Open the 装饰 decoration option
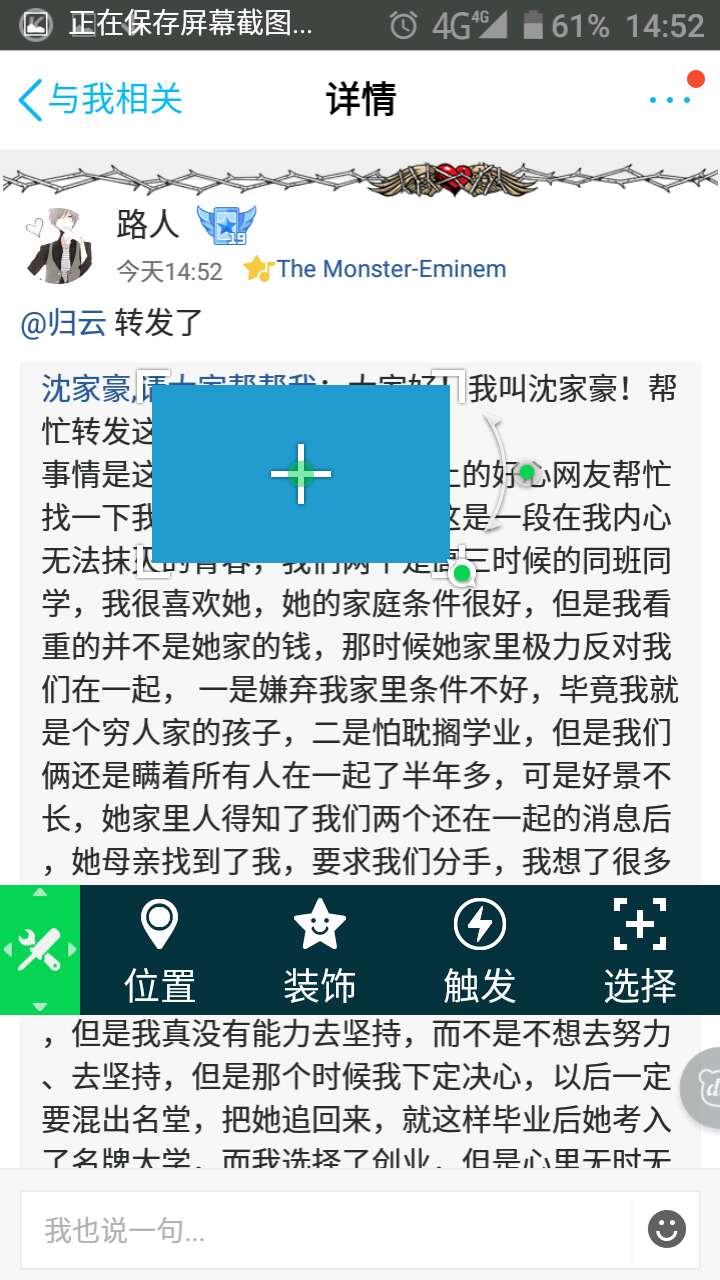Screen dimensions: 720x1280 (x=320, y=950)
